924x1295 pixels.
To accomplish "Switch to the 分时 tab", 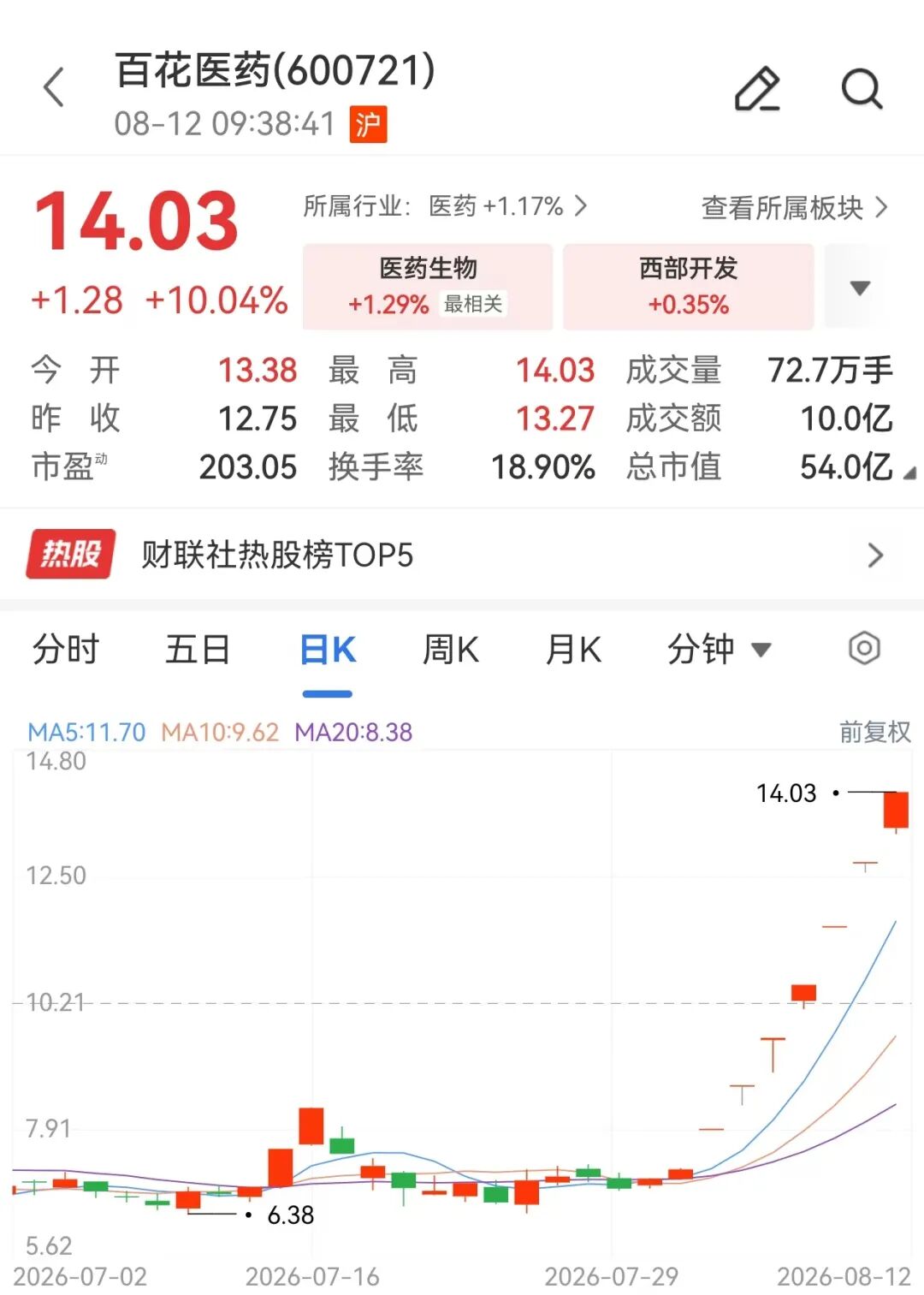I will pyautogui.click(x=66, y=650).
